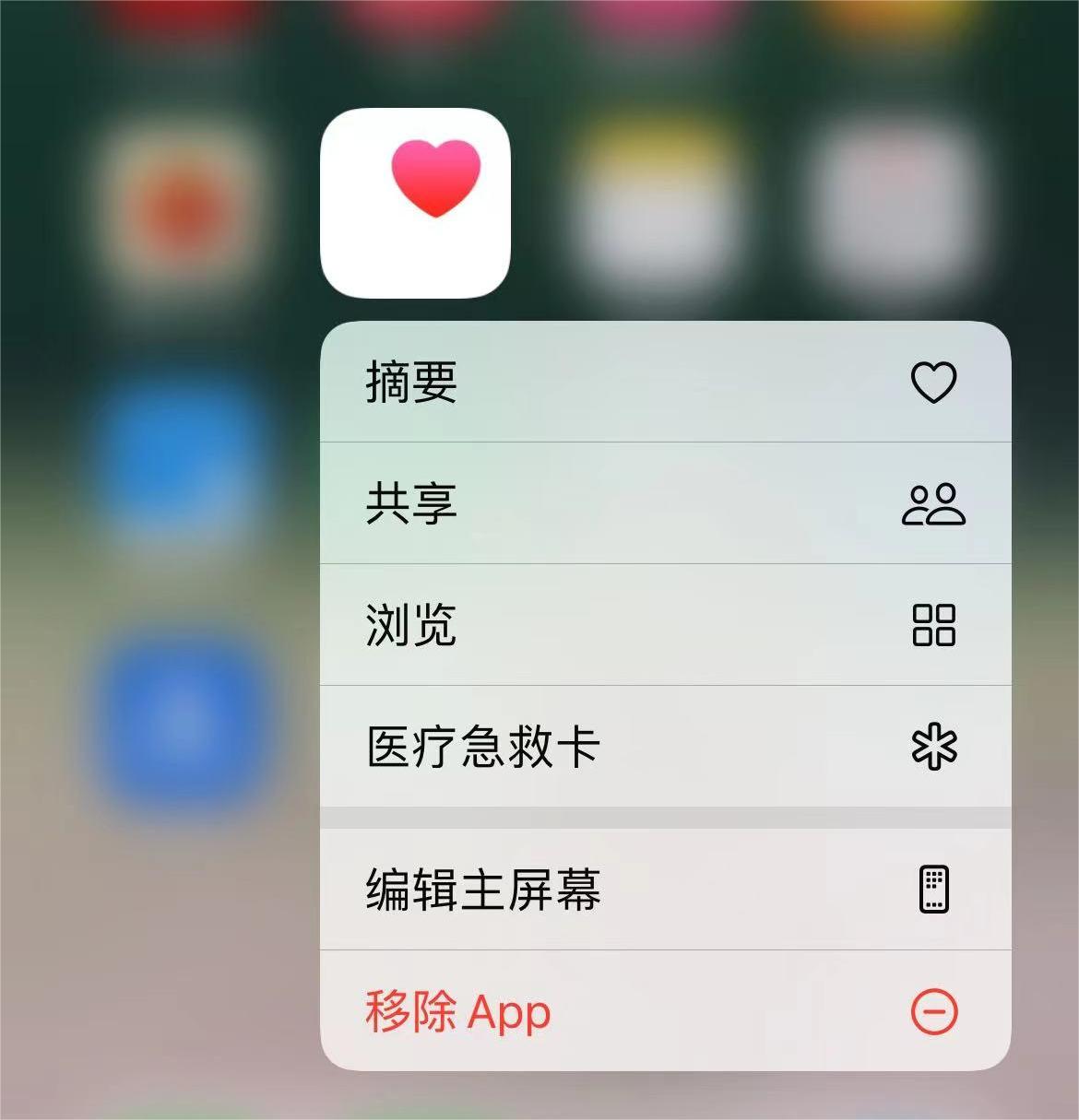Select the 共享 option
This screenshot has height=1120, width=1079.
(x=664, y=503)
